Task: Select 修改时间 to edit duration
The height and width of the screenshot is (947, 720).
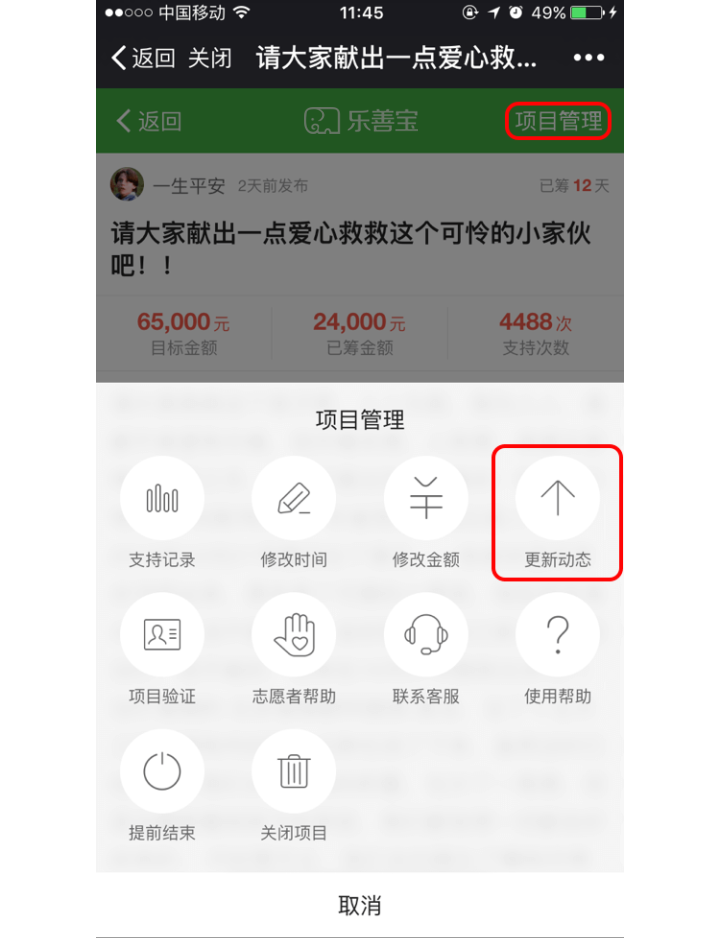Action: pyautogui.click(x=293, y=499)
